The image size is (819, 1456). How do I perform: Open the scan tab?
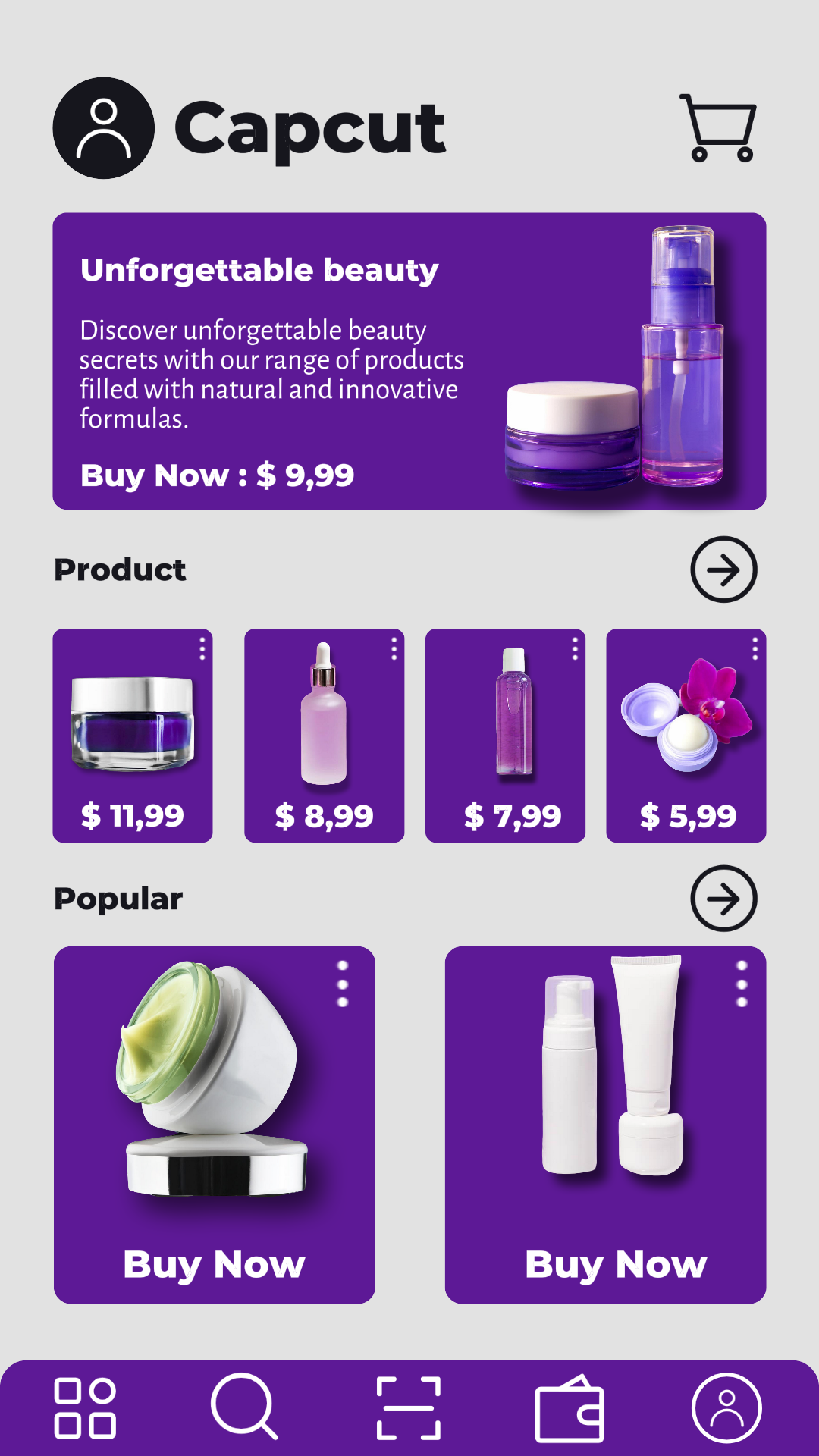(409, 1408)
